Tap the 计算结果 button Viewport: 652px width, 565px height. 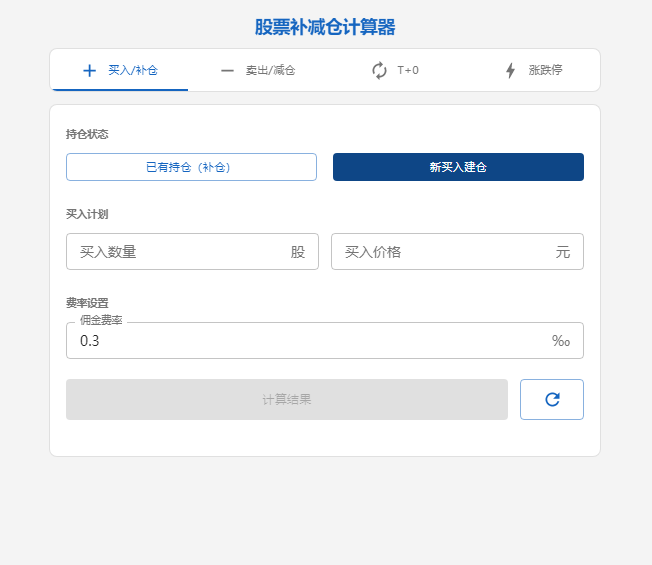[287, 400]
